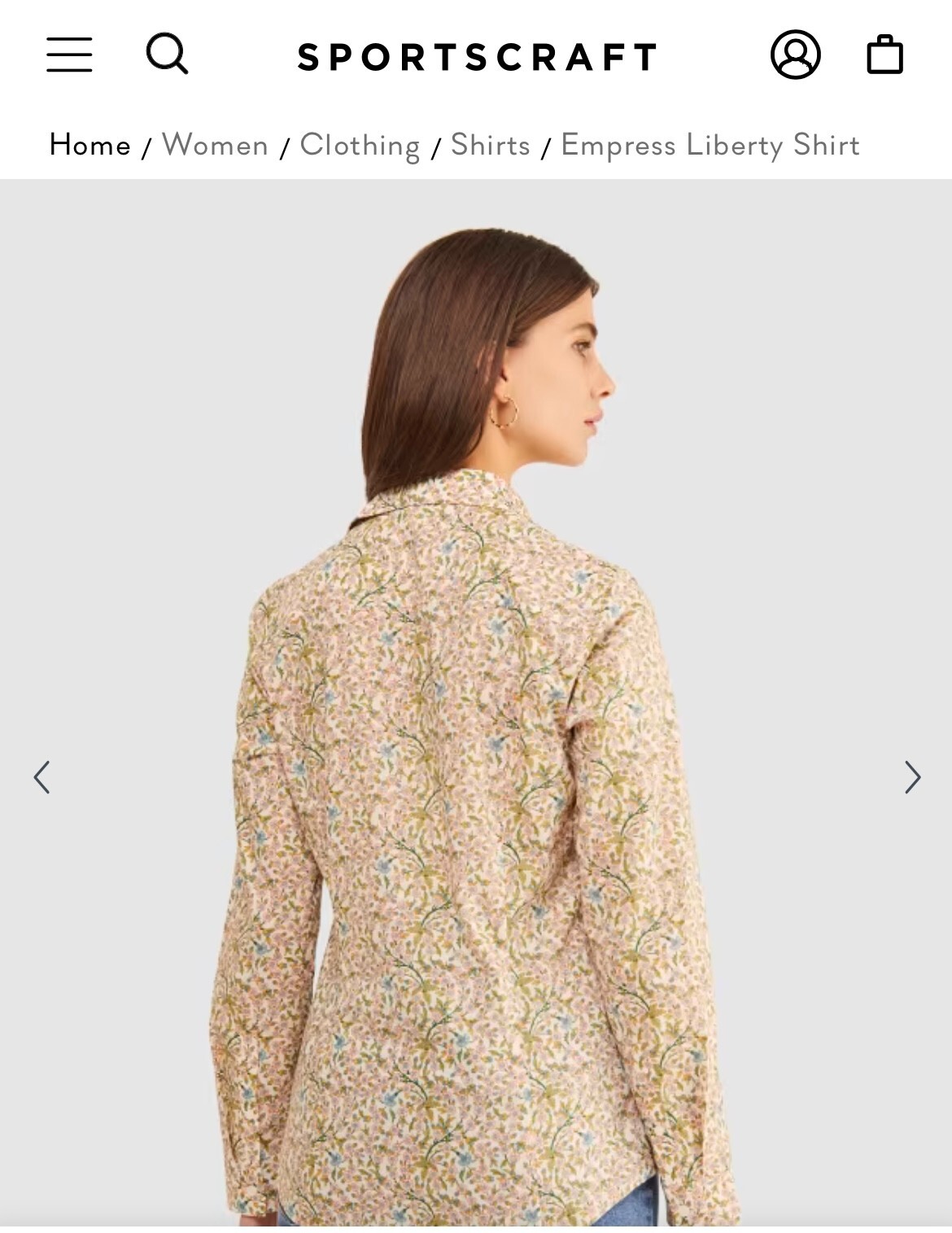Show previous product image
This screenshot has height=1233, width=952.
(x=42, y=776)
